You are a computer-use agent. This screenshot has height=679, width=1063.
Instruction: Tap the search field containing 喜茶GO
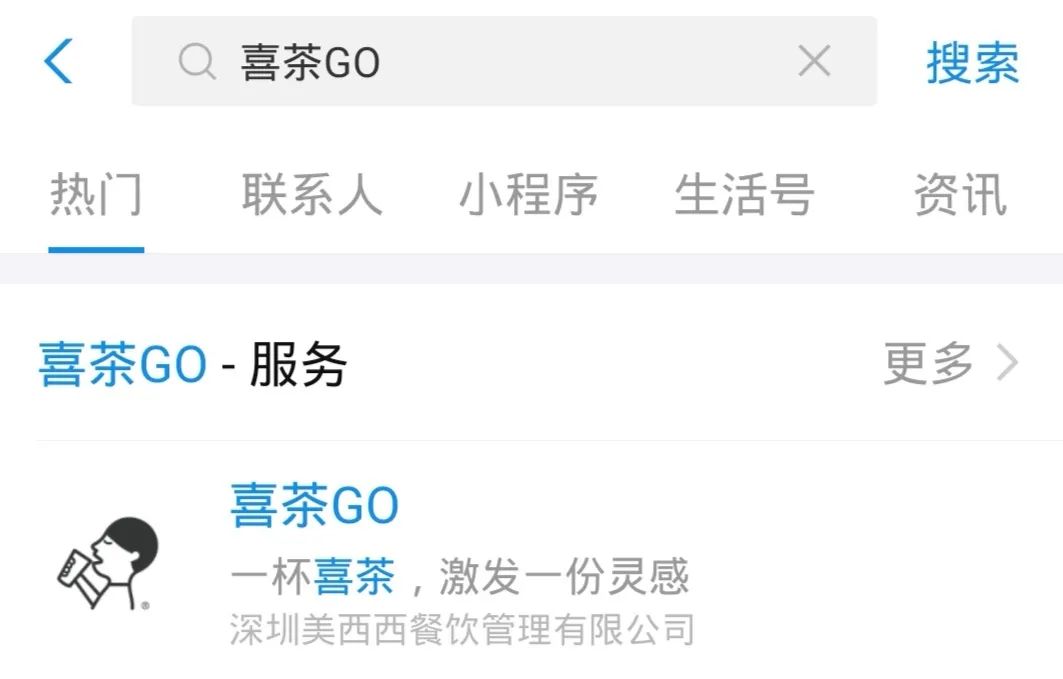480,62
